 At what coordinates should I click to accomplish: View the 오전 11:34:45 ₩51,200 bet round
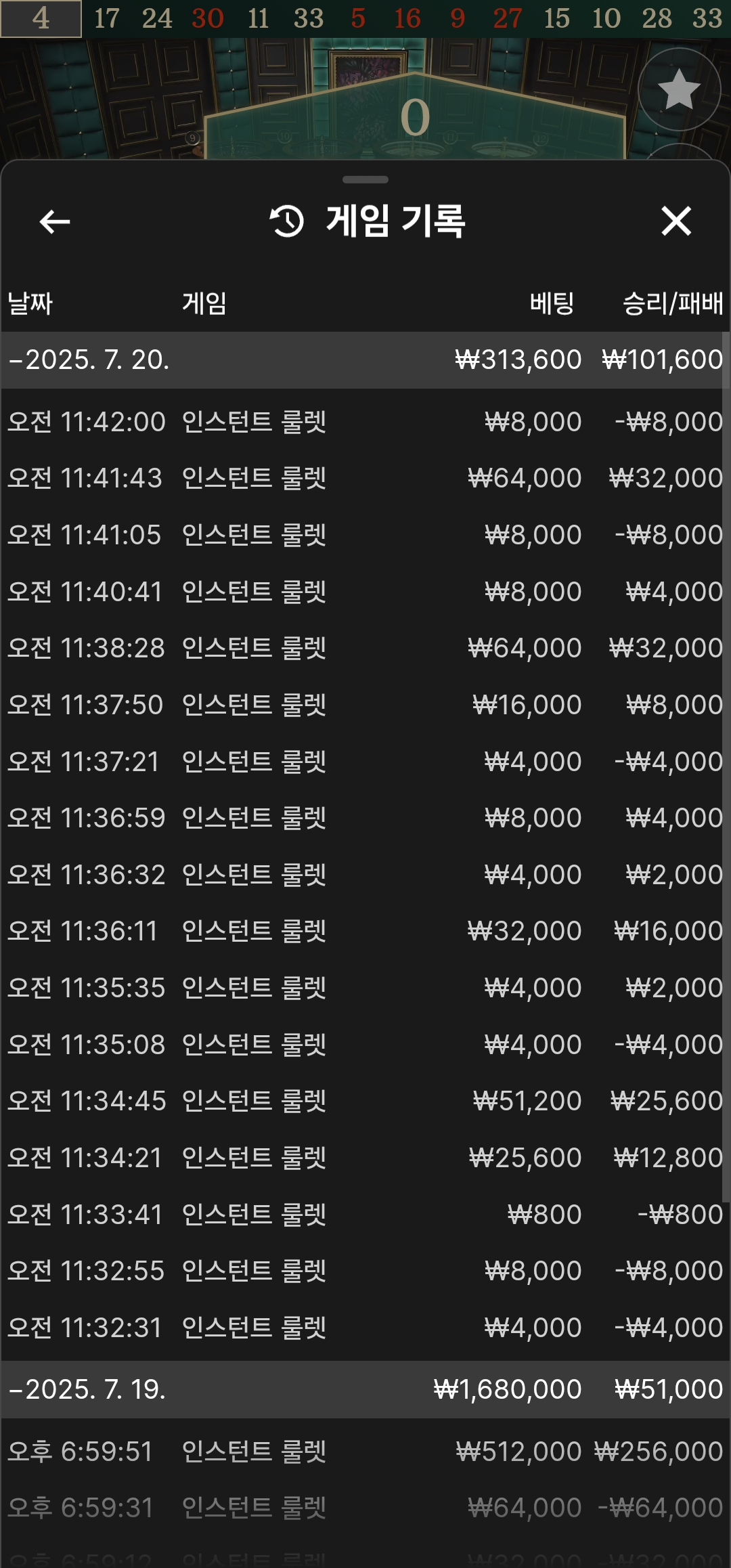click(365, 1101)
